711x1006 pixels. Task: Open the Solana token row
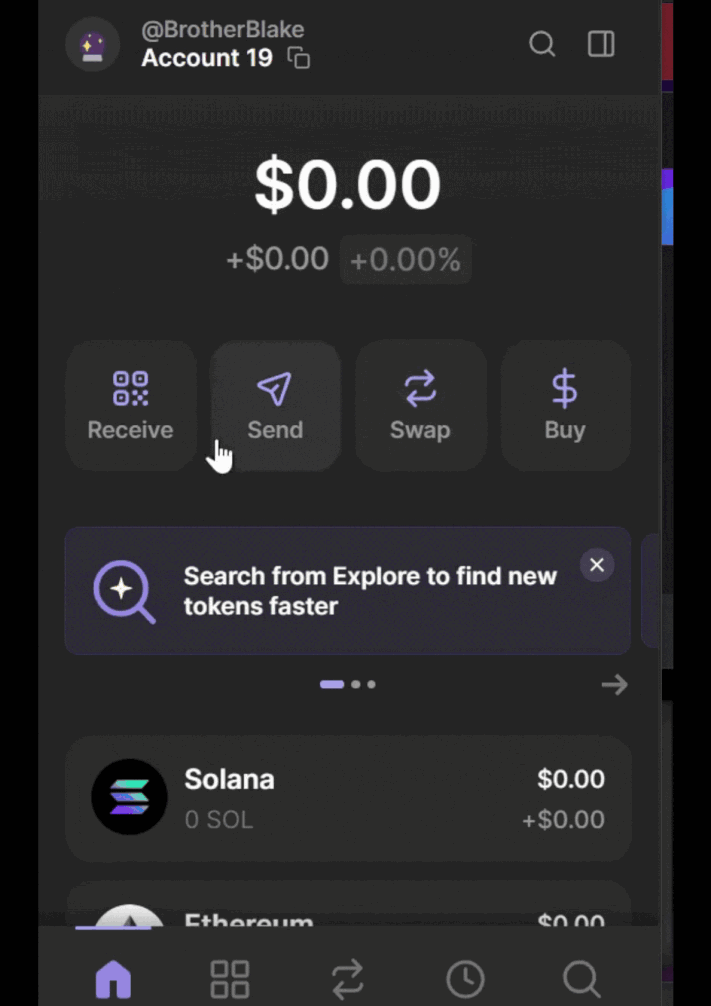click(347, 798)
